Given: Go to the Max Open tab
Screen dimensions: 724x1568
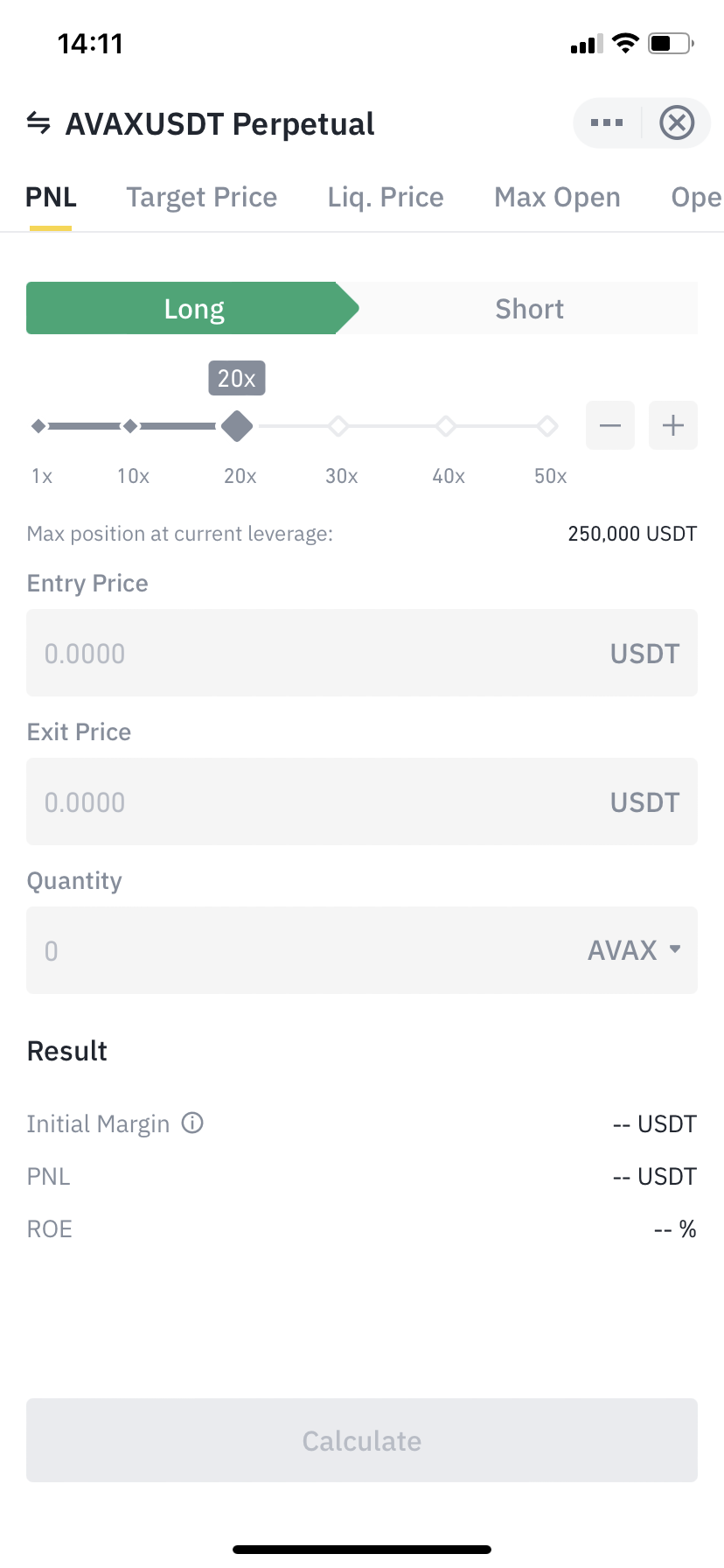Looking at the screenshot, I should click(557, 198).
